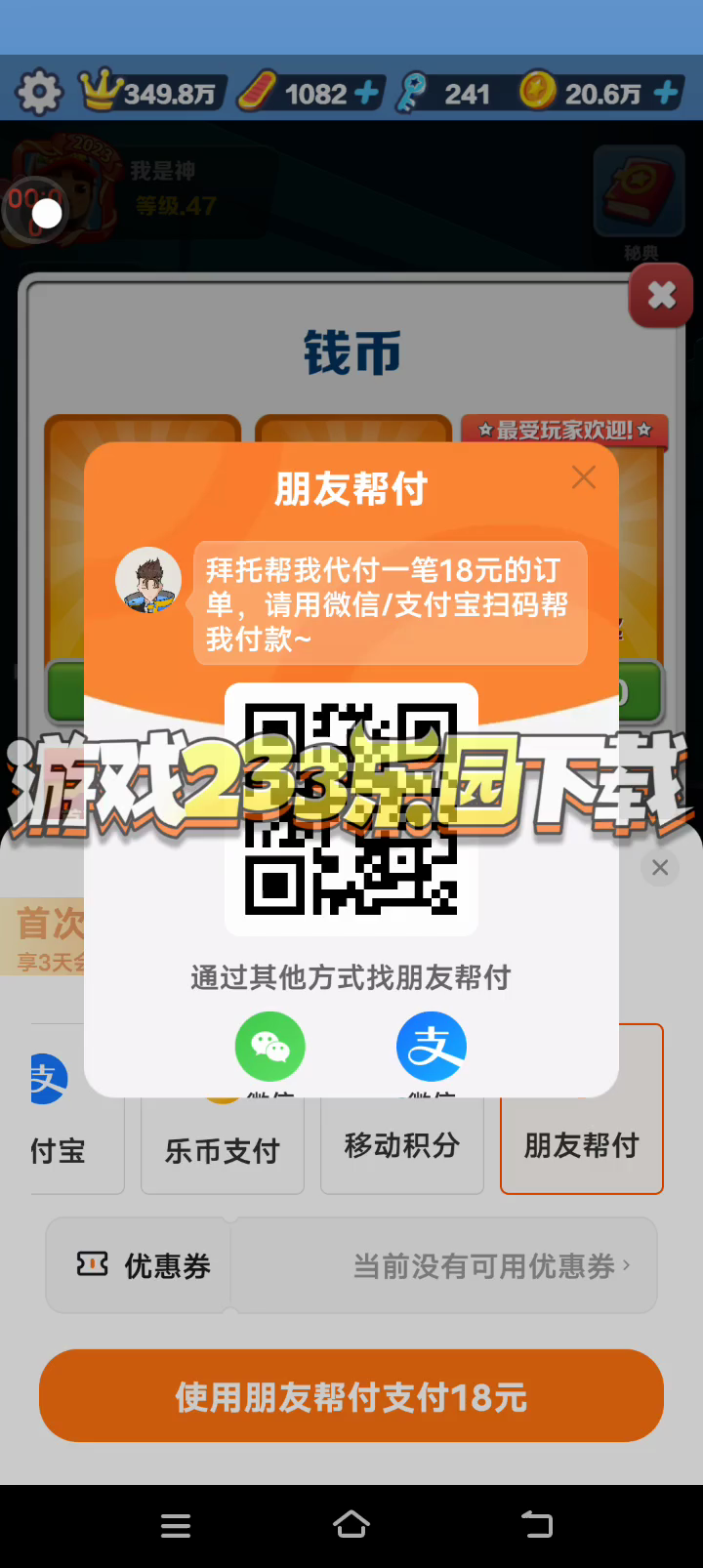Screen dimensions: 703x1568
Task: Open the settings gear
Action: tap(38, 93)
